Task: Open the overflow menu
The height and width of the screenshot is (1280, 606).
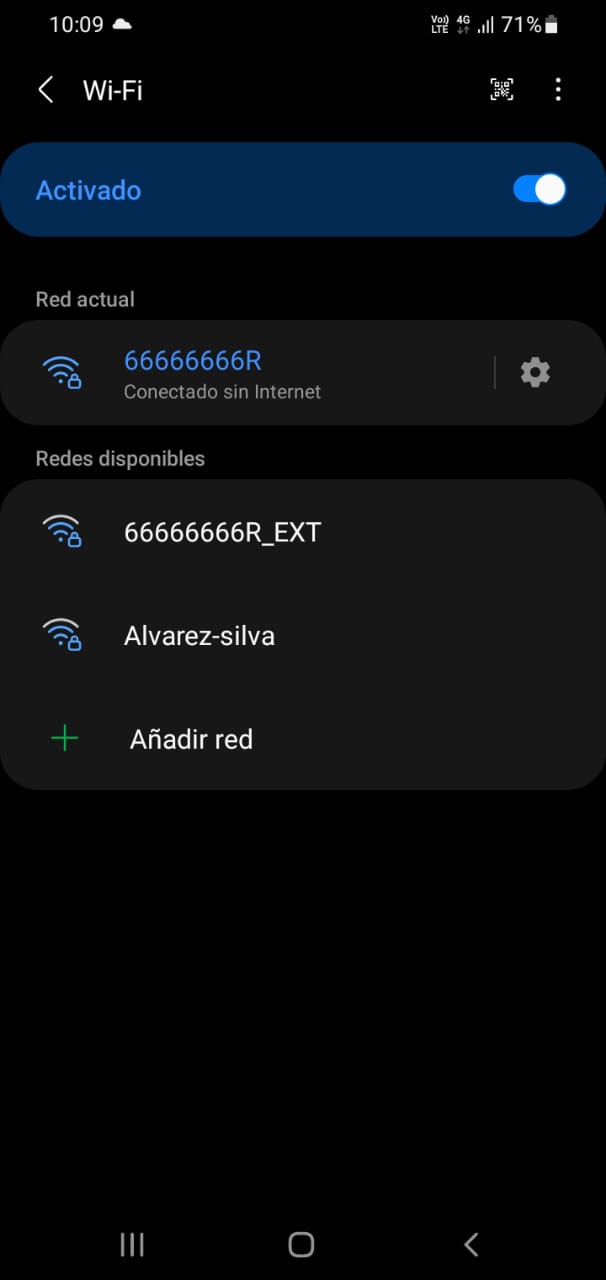Action: 558,90
